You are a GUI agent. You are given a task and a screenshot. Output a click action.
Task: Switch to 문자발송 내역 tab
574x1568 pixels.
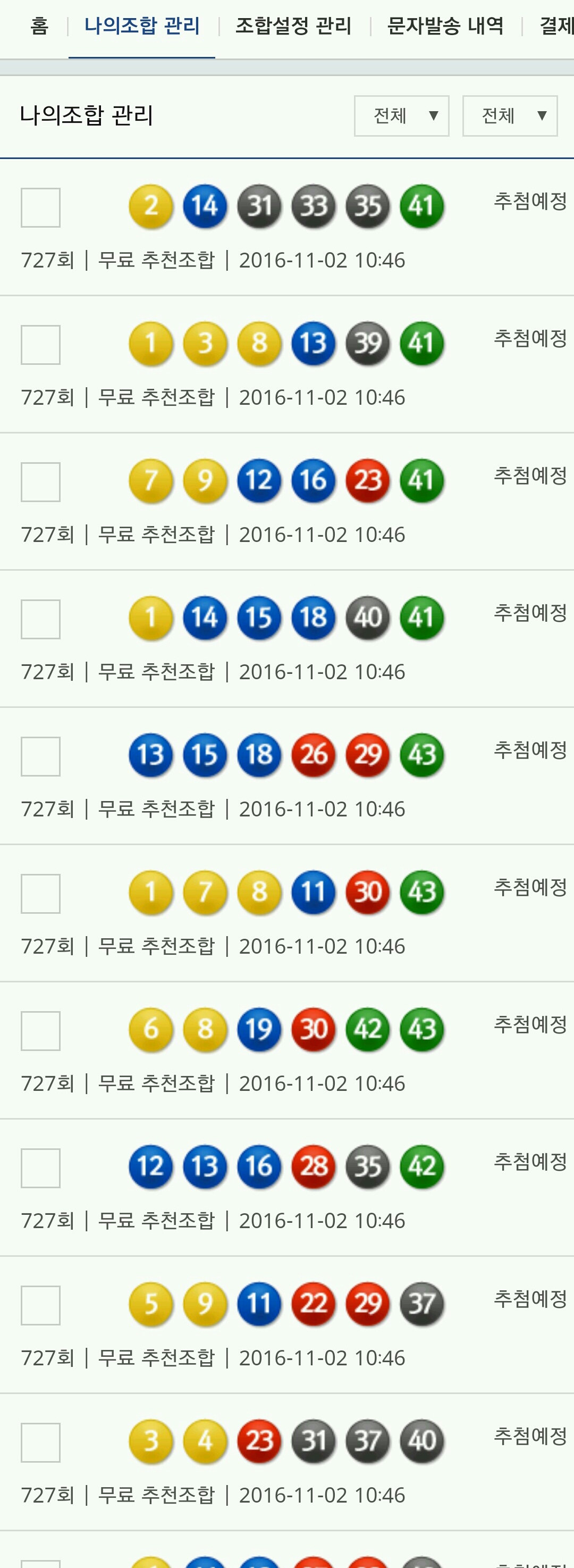(x=445, y=26)
